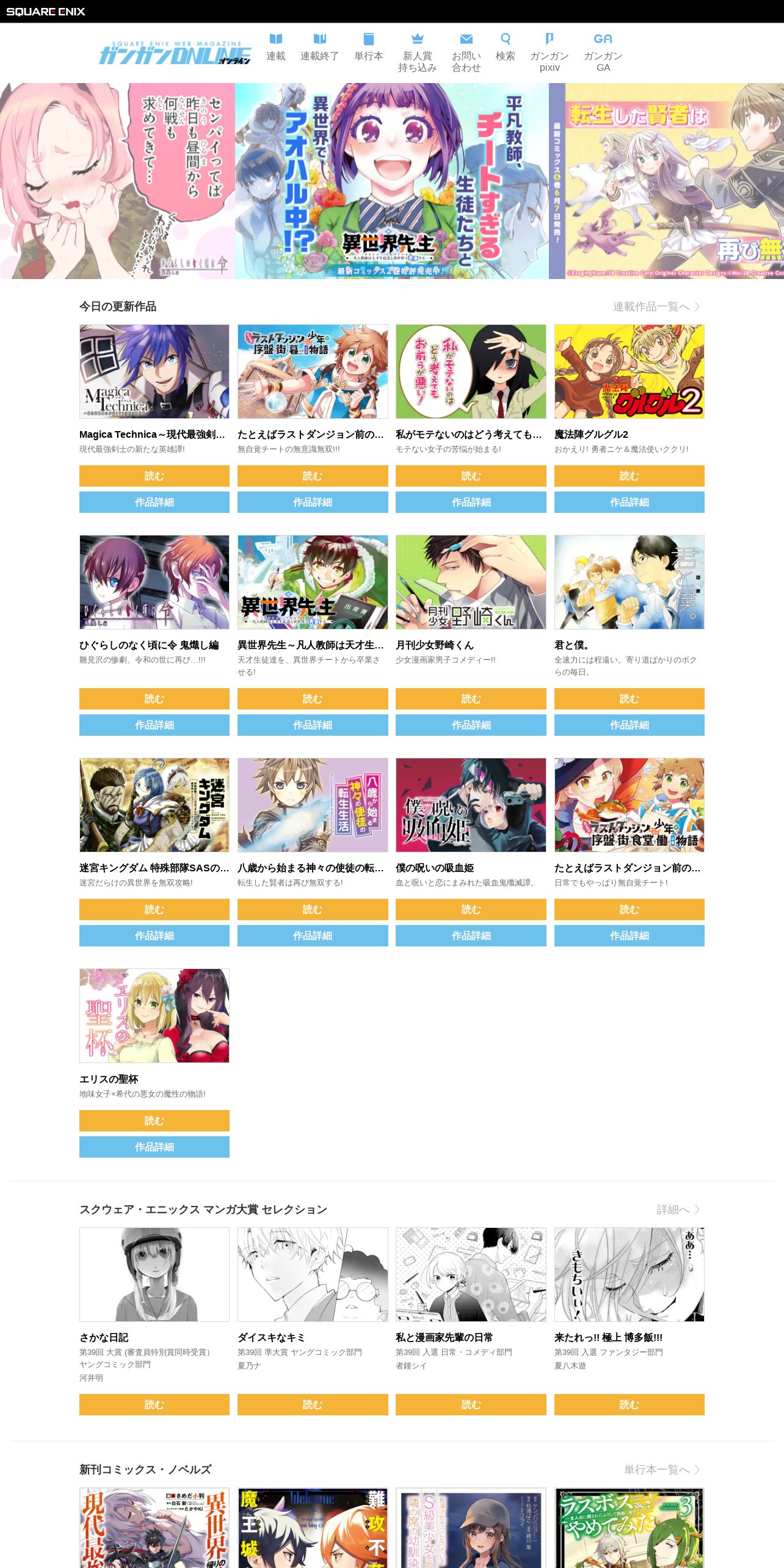784x1568 pixels.
Task: Tap 読む under Magica Technica
Action: (x=154, y=476)
